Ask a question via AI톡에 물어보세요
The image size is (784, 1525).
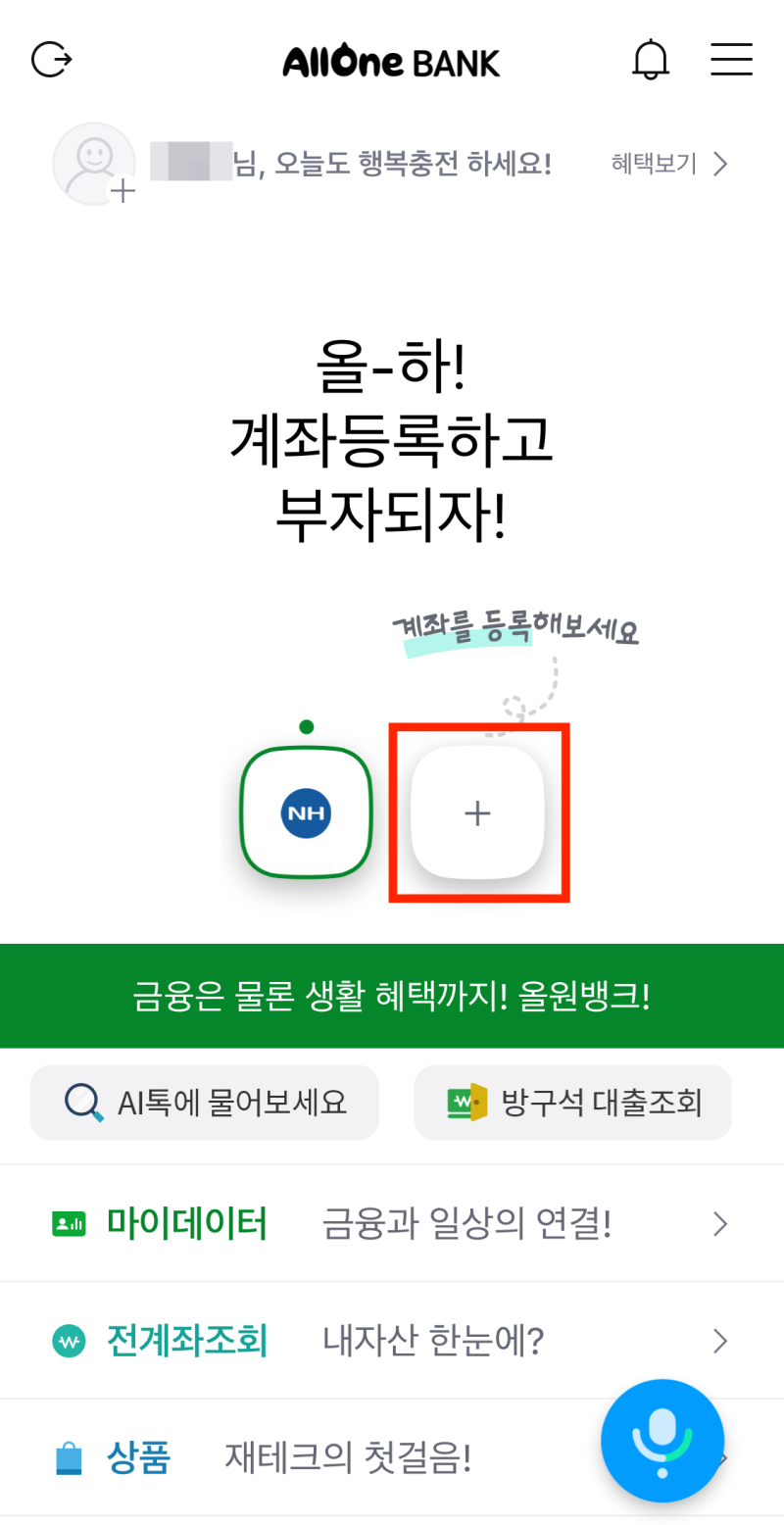[x=204, y=1103]
